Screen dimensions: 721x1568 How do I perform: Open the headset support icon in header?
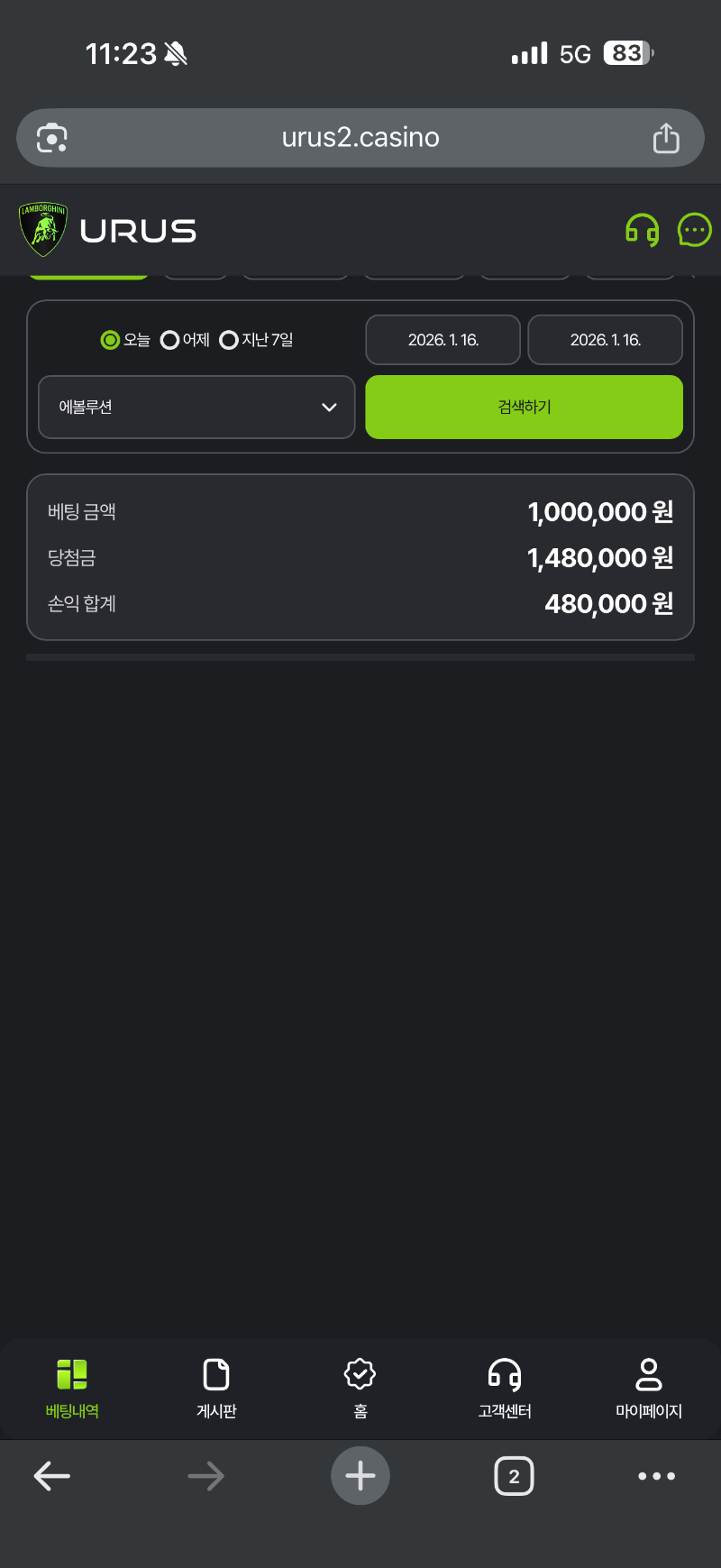[x=642, y=230]
